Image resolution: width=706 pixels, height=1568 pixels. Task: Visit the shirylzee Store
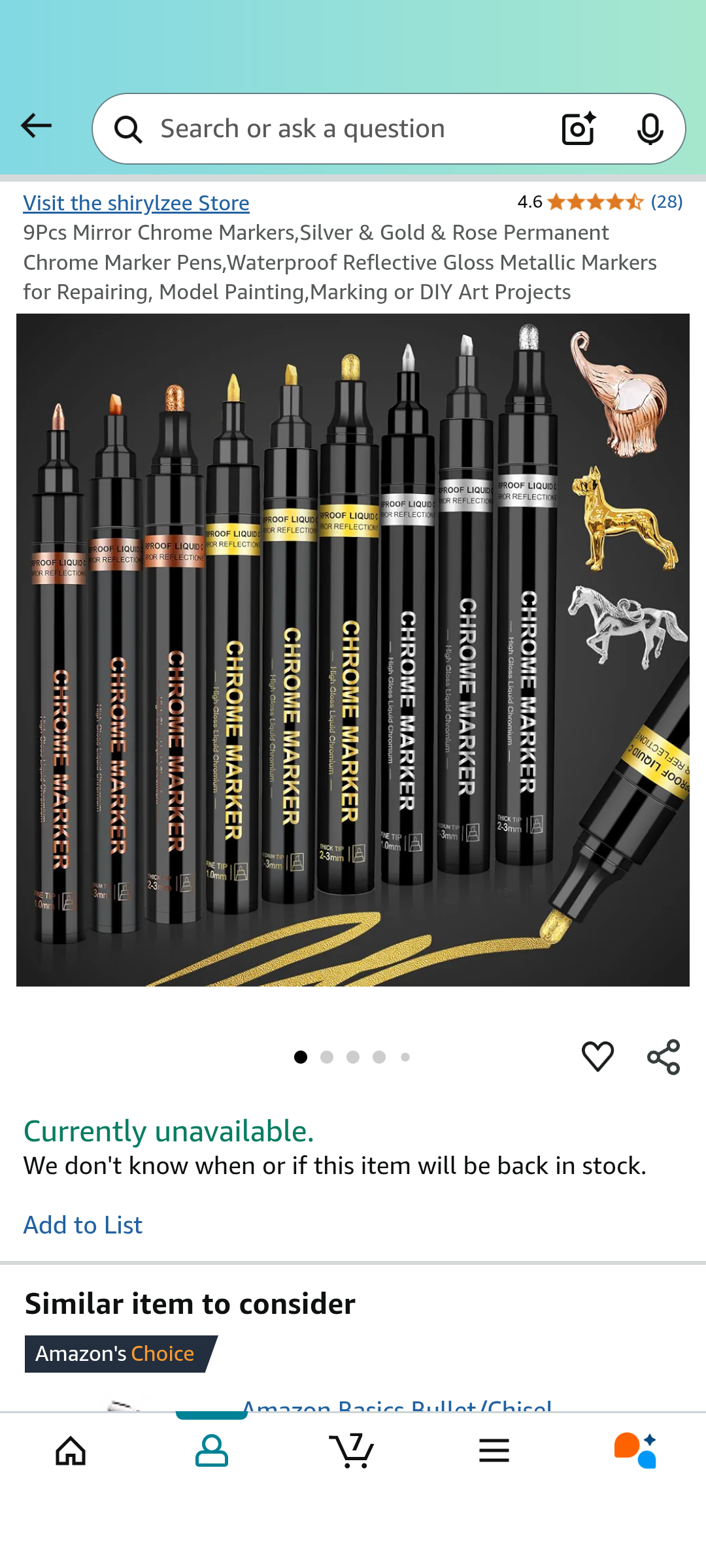136,203
